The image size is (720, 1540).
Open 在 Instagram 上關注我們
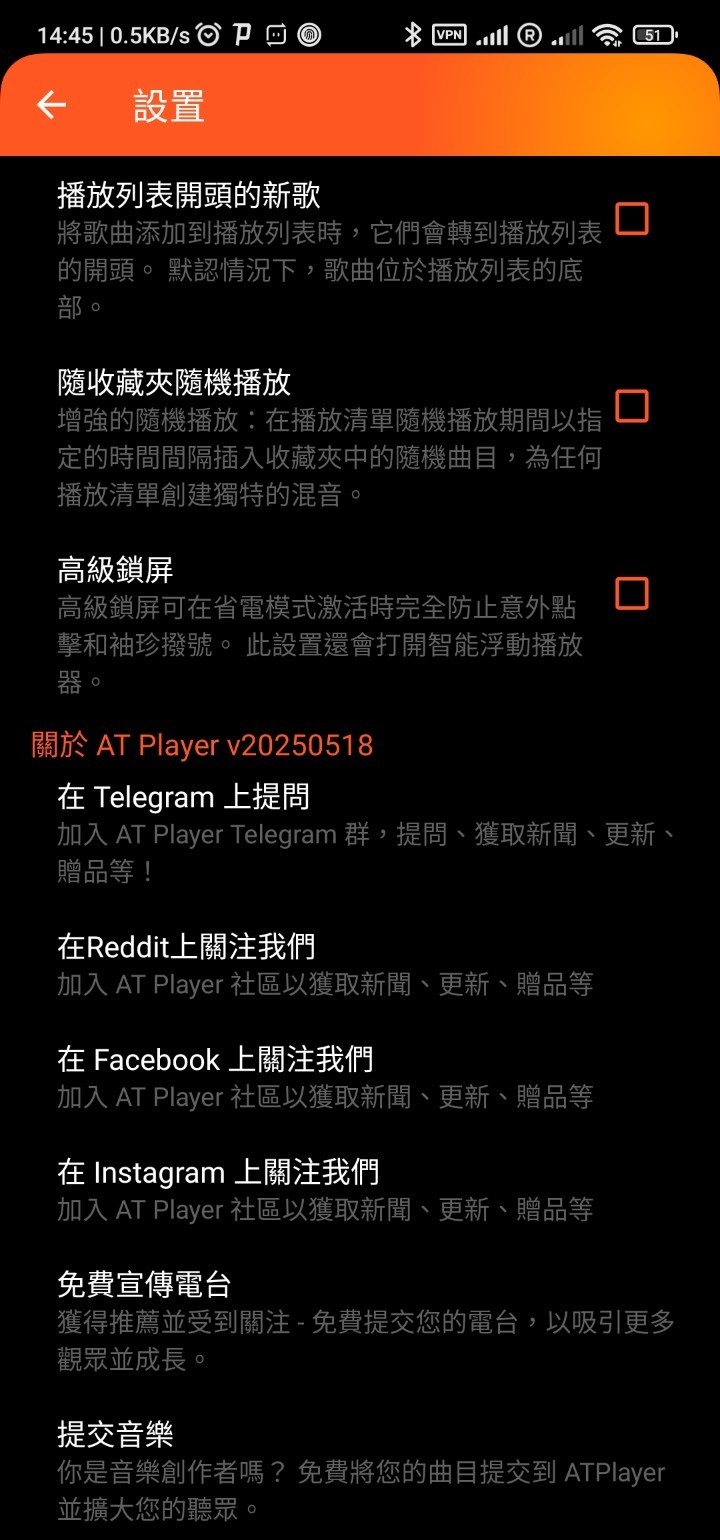360,1189
